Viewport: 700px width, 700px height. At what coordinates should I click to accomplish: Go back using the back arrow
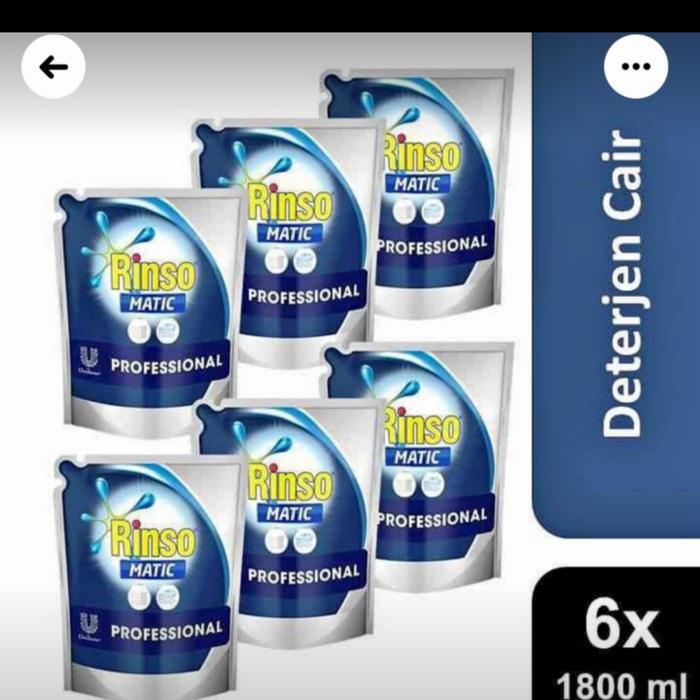tap(53, 67)
